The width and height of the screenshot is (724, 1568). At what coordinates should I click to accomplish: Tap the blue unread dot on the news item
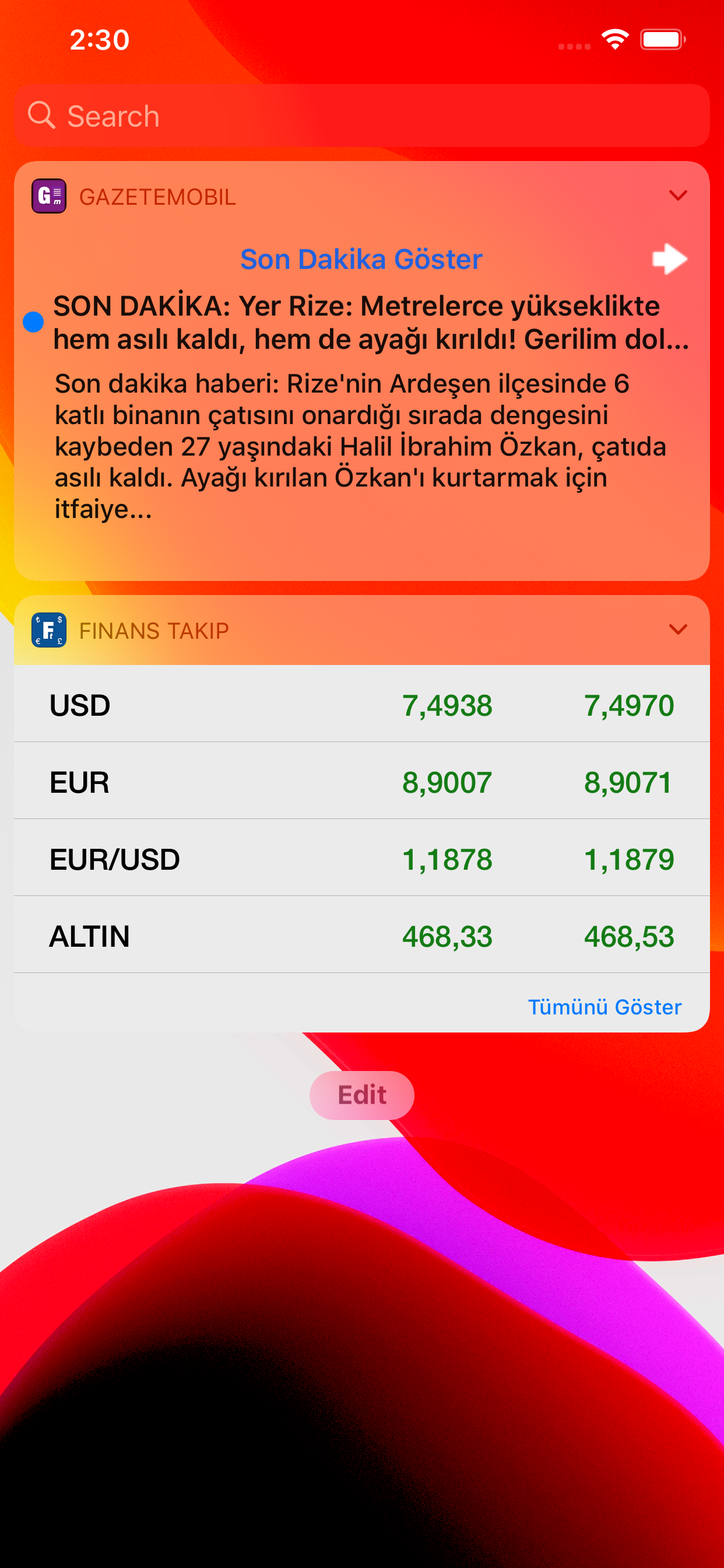point(32,321)
